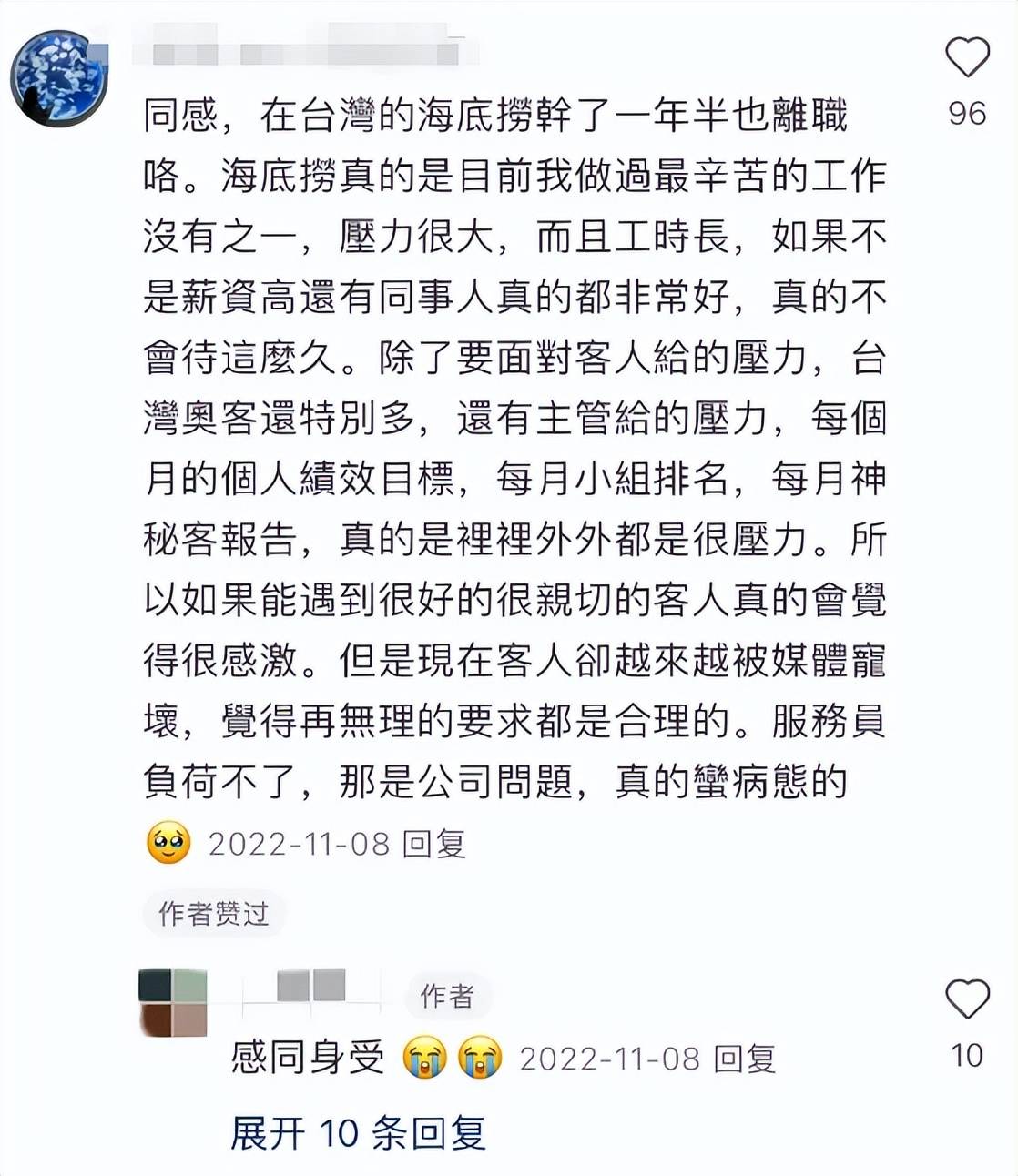Open the commenter's blue profile avatar
This screenshot has width=1018, height=1176.
(59, 77)
